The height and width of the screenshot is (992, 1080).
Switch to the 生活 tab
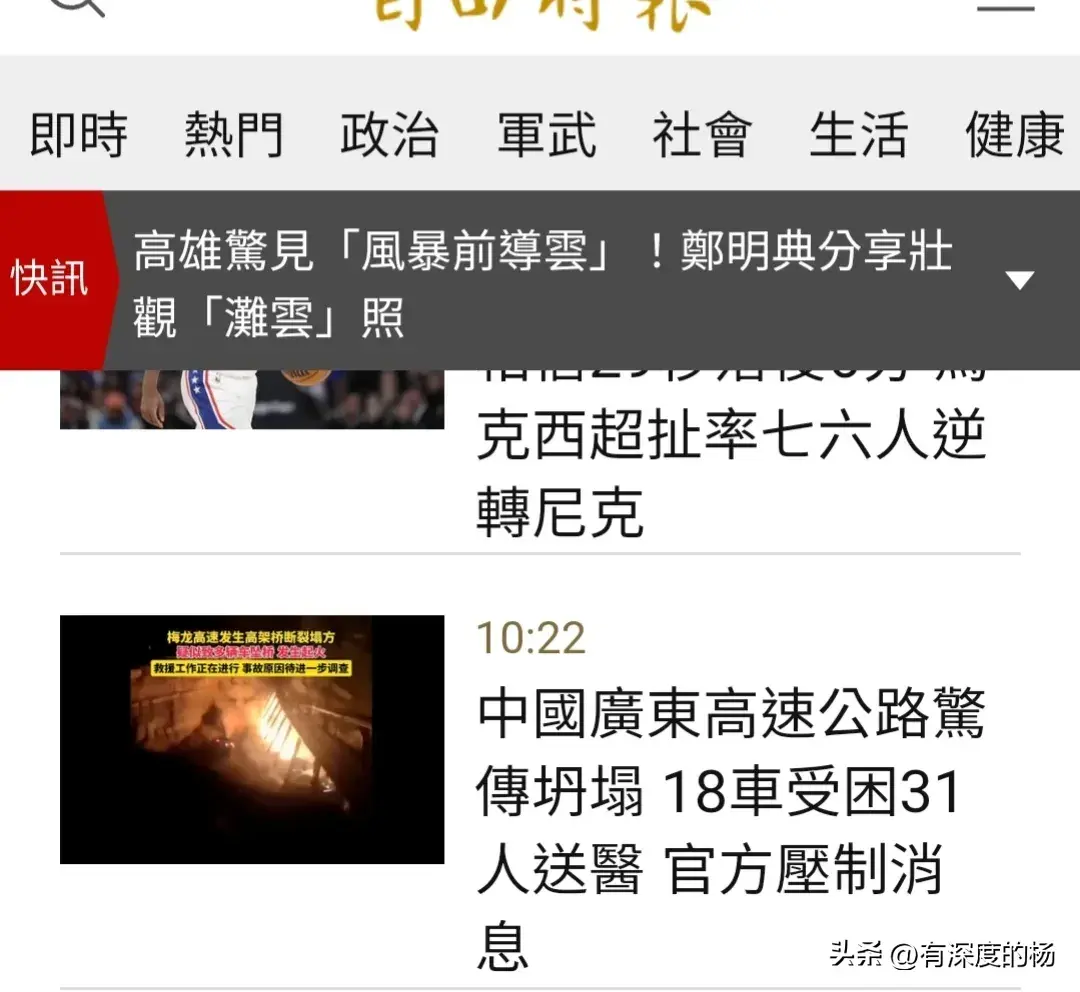pos(858,135)
